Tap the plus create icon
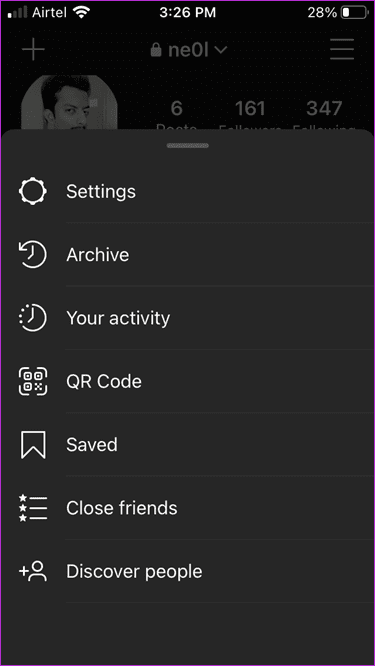375x666 pixels. pos(34,50)
